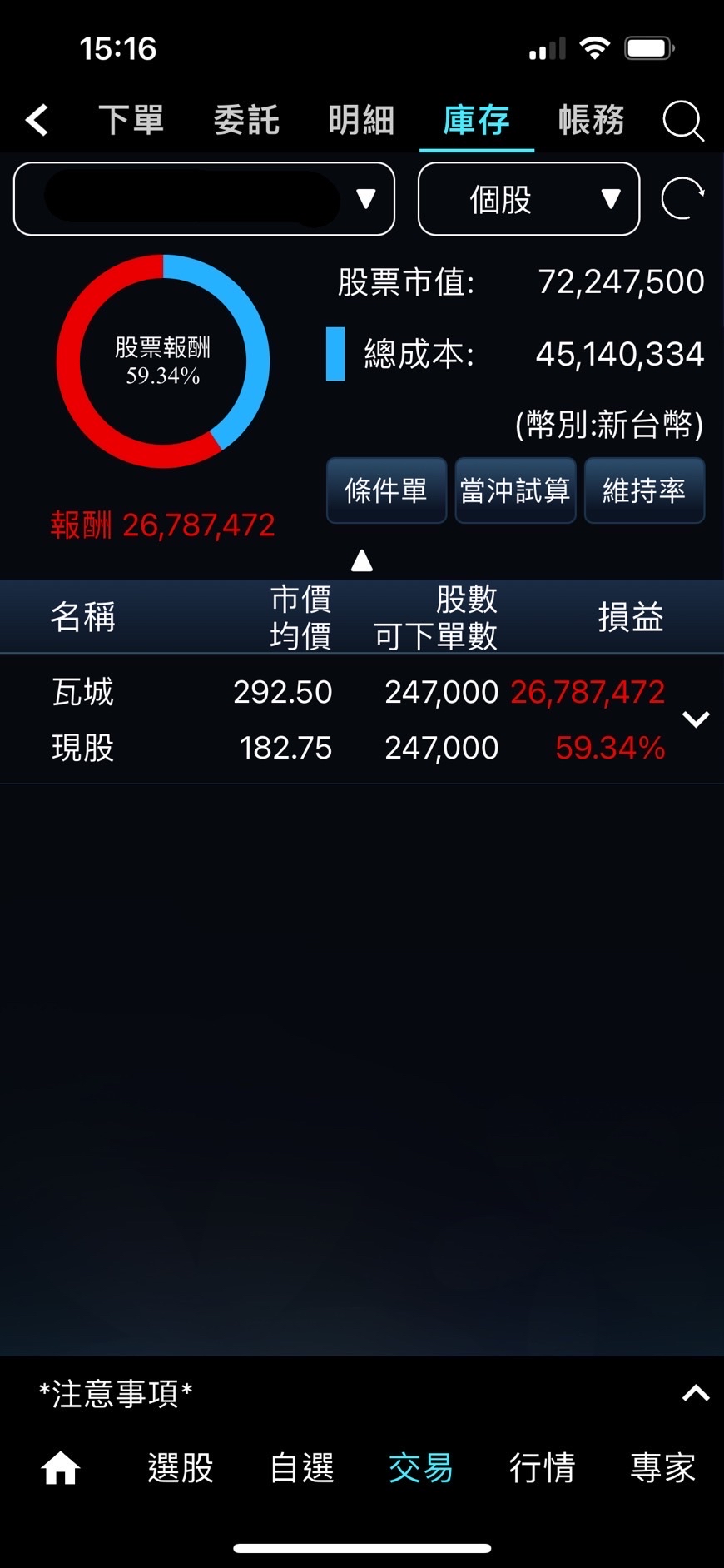Switch to the 委託 tab
Image resolution: width=724 pixels, height=1568 pixels.
(x=246, y=120)
